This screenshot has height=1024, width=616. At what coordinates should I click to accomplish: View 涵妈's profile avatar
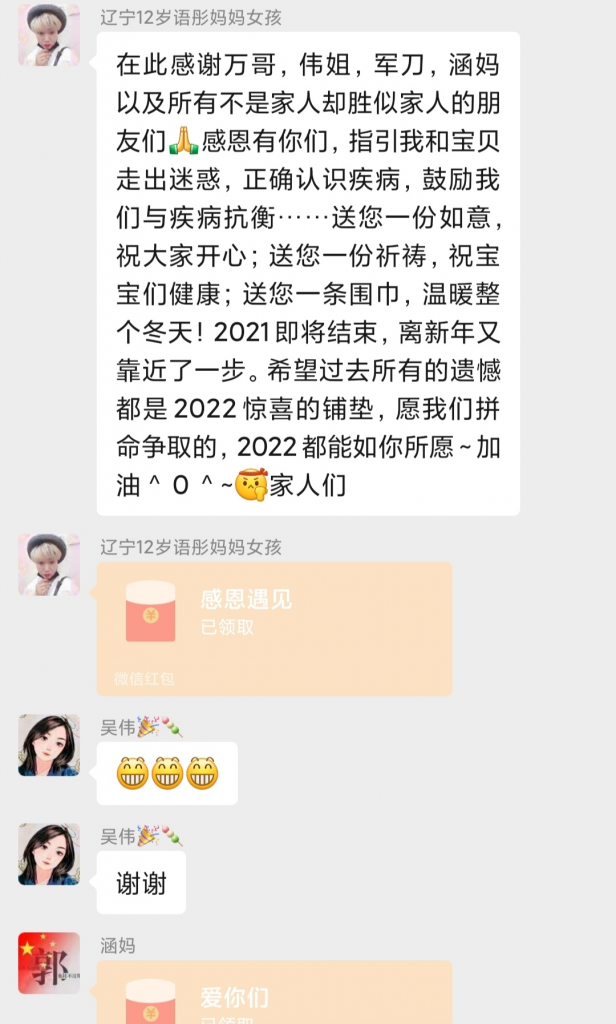pyautogui.click(x=49, y=962)
